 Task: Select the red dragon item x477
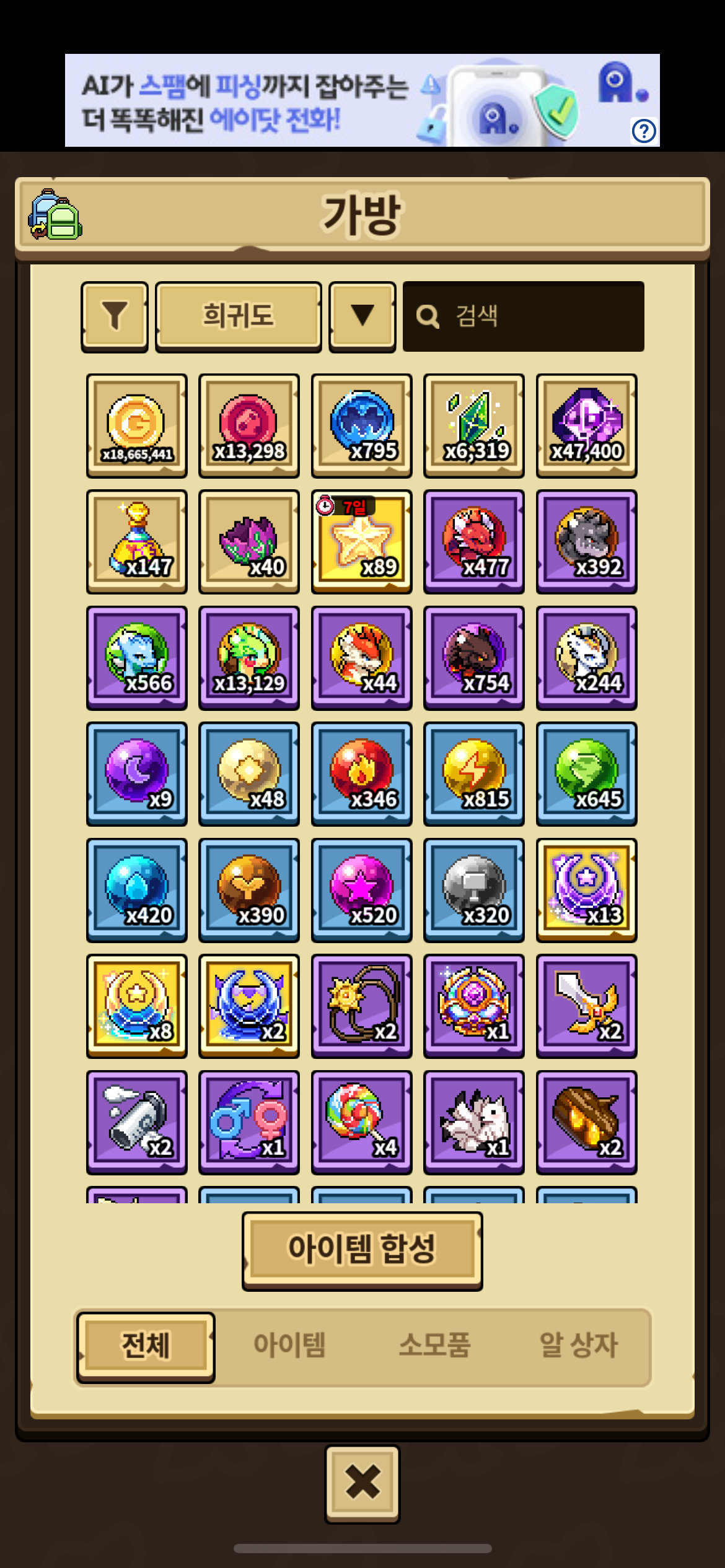point(474,541)
